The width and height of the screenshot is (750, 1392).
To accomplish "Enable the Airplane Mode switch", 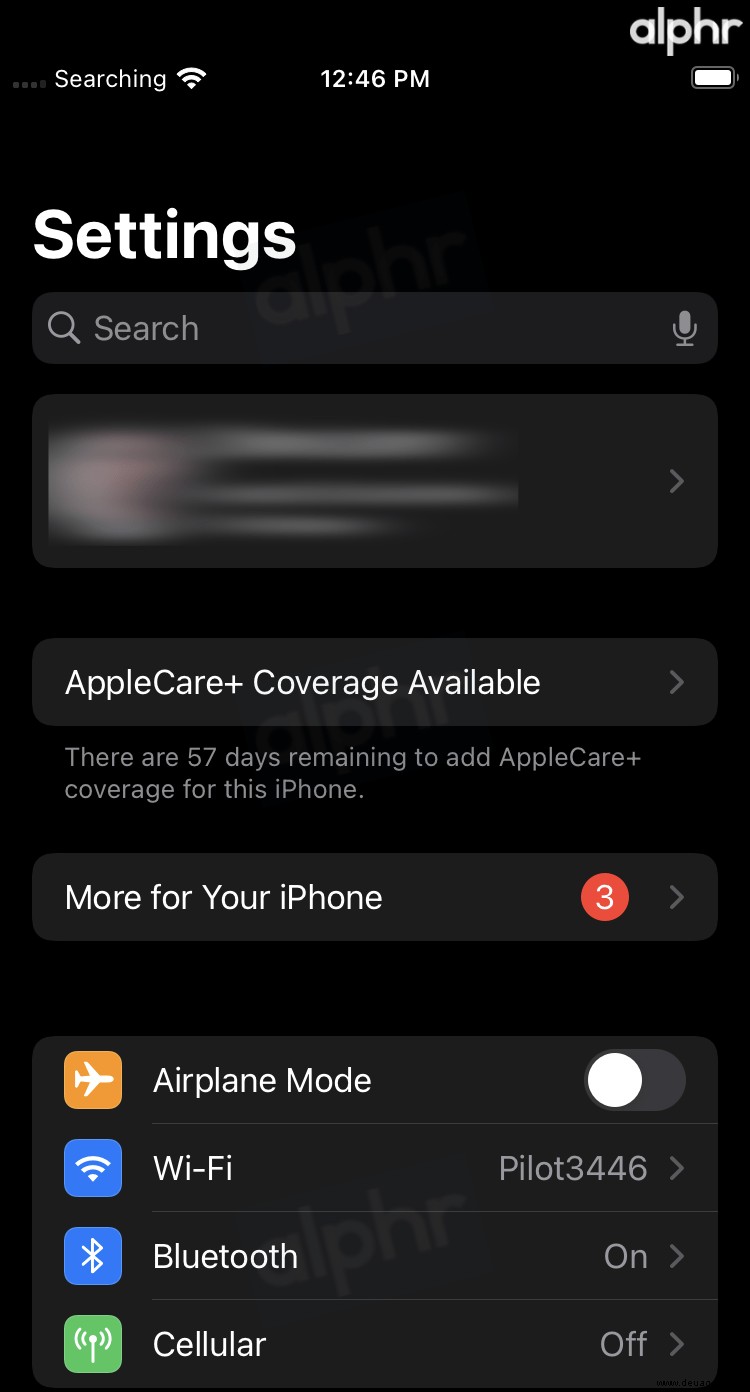I will 634,1080.
